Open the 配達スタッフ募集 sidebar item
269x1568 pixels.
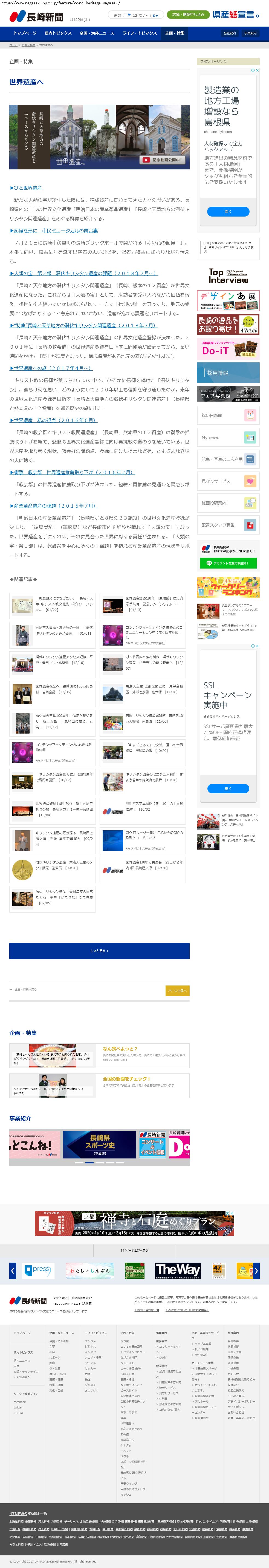coord(228,525)
